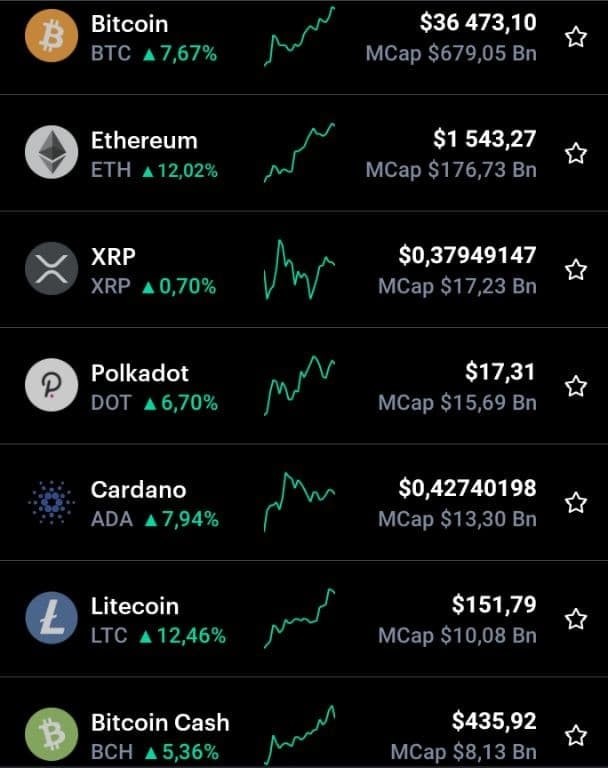The width and height of the screenshot is (608, 768).
Task: Tap the star next to XRP
Action: click(576, 270)
